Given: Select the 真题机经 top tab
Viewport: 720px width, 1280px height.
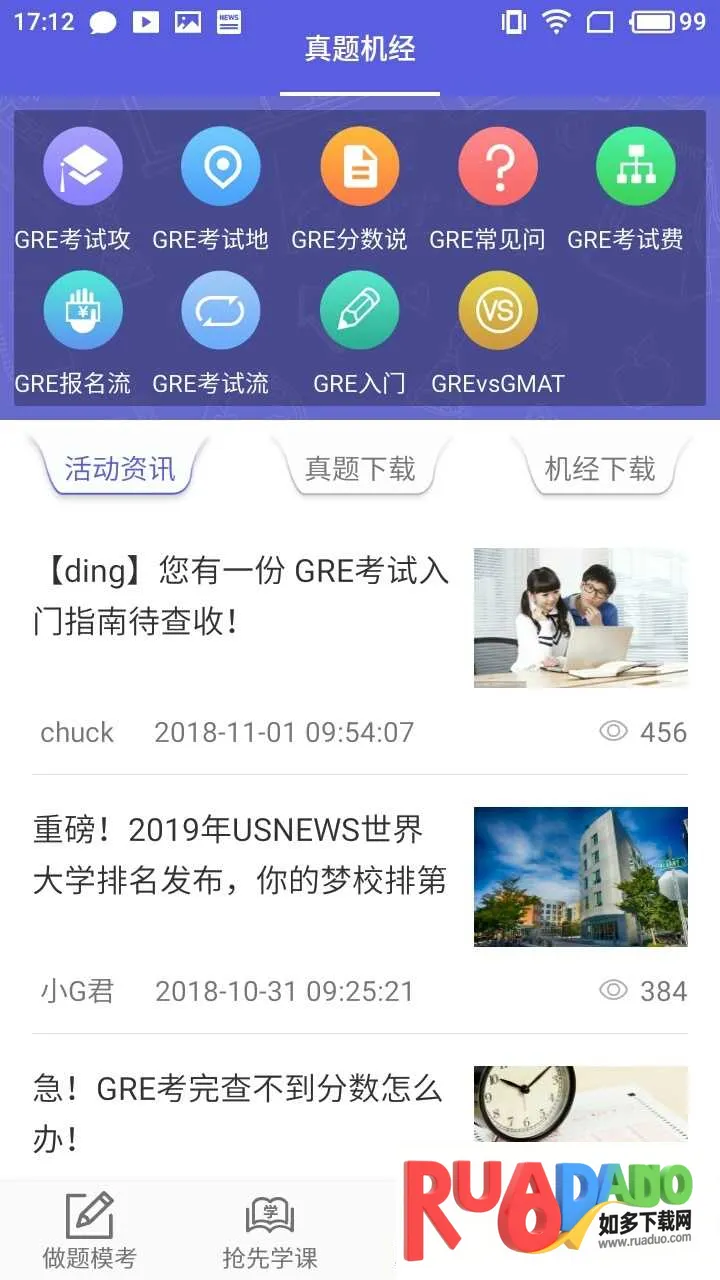Looking at the screenshot, I should pyautogui.click(x=360, y=50).
